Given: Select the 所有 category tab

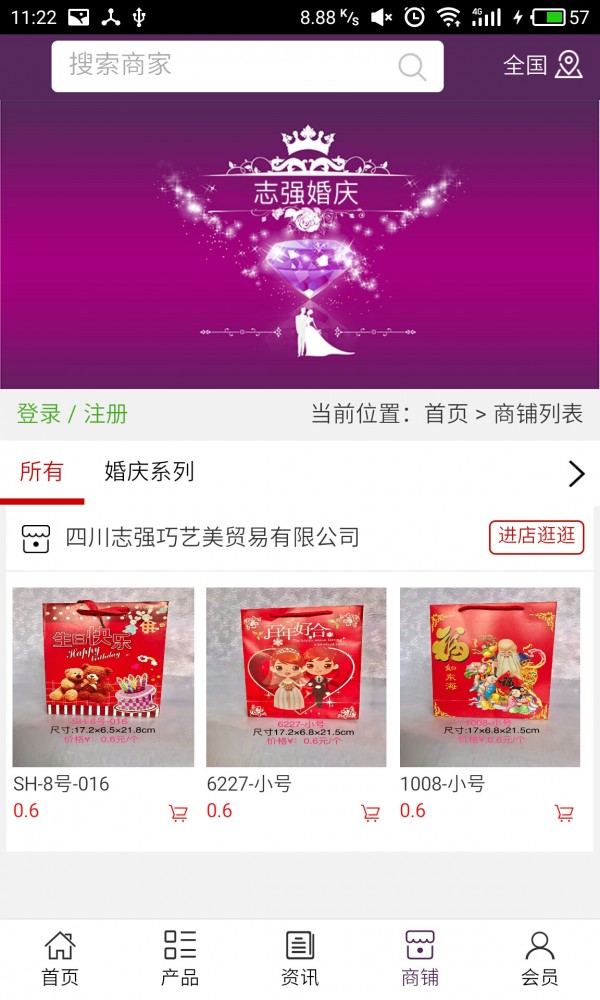Looking at the screenshot, I should pos(41,472).
